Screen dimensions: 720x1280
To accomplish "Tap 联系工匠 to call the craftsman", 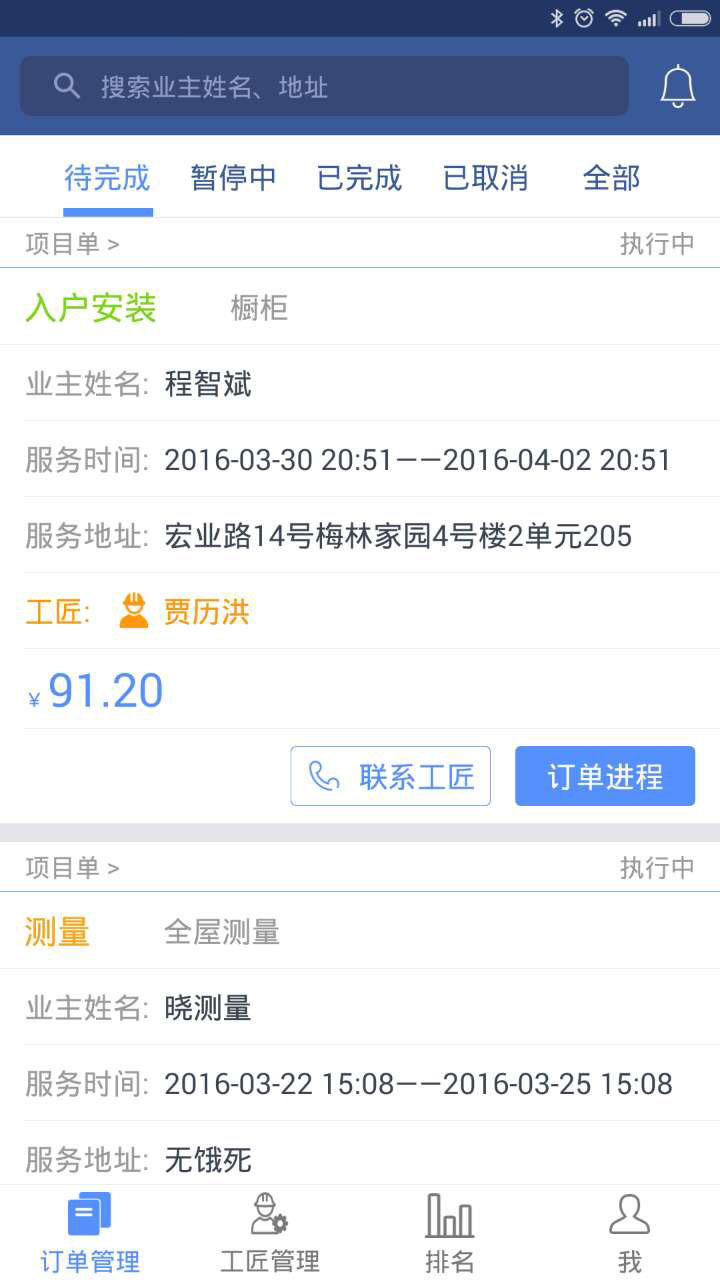I will tap(390, 776).
